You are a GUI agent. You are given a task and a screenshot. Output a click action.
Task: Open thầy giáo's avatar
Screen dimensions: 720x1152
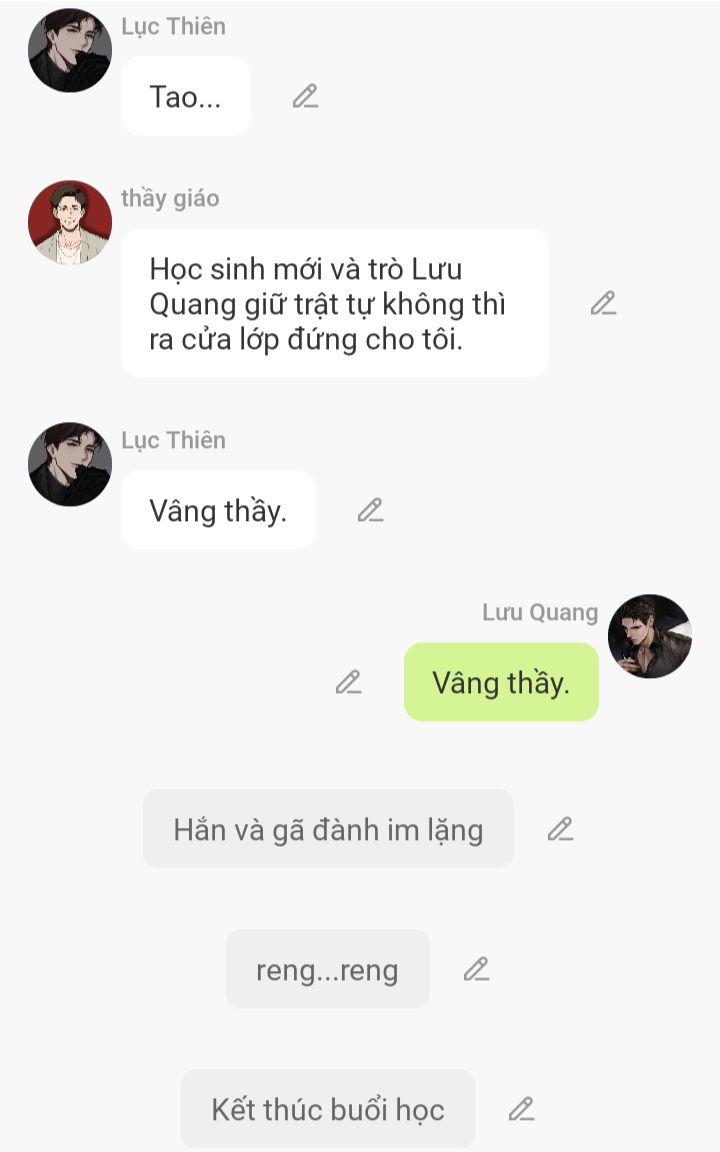point(69,222)
